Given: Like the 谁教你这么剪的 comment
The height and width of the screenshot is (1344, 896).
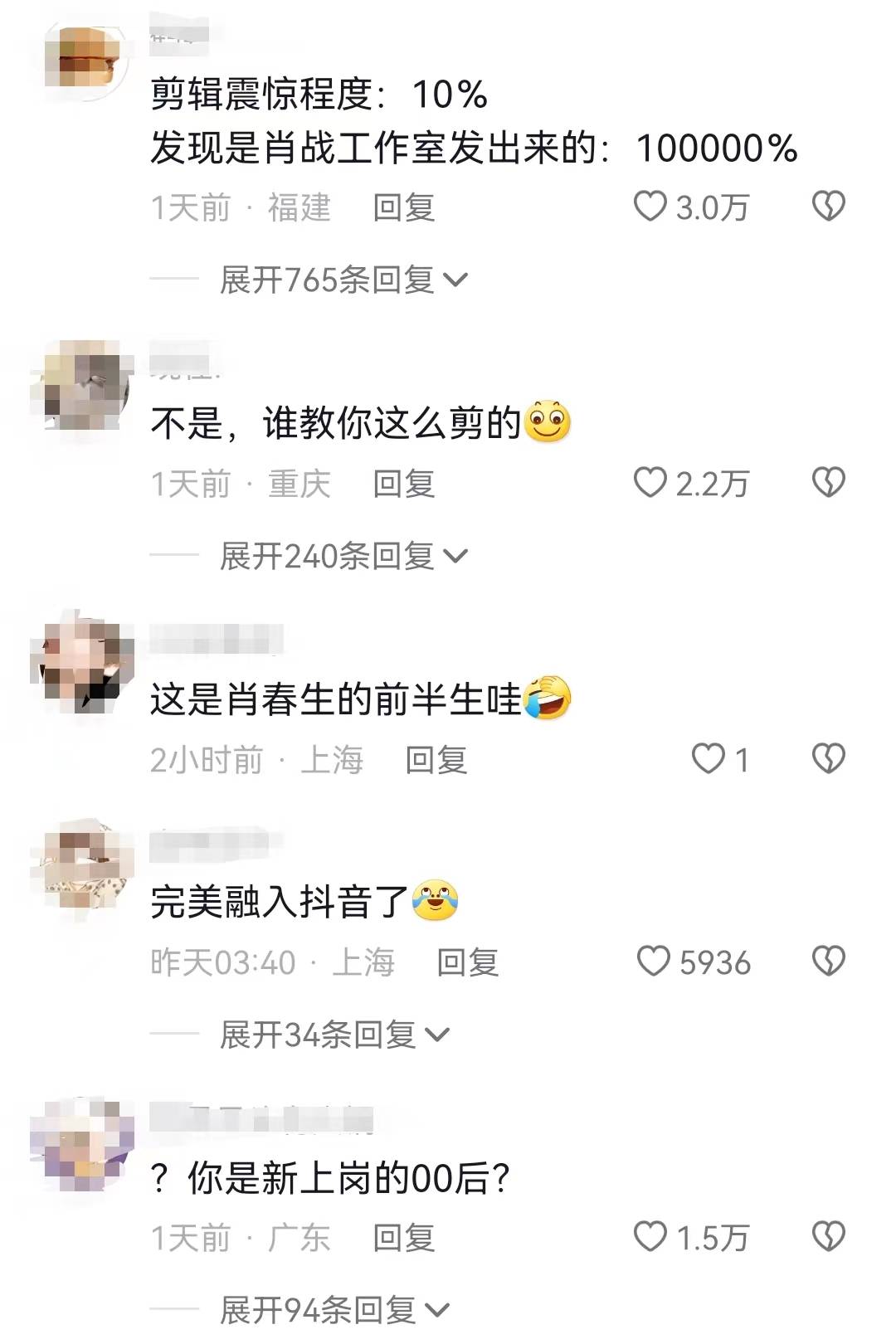Looking at the screenshot, I should click(x=650, y=483).
